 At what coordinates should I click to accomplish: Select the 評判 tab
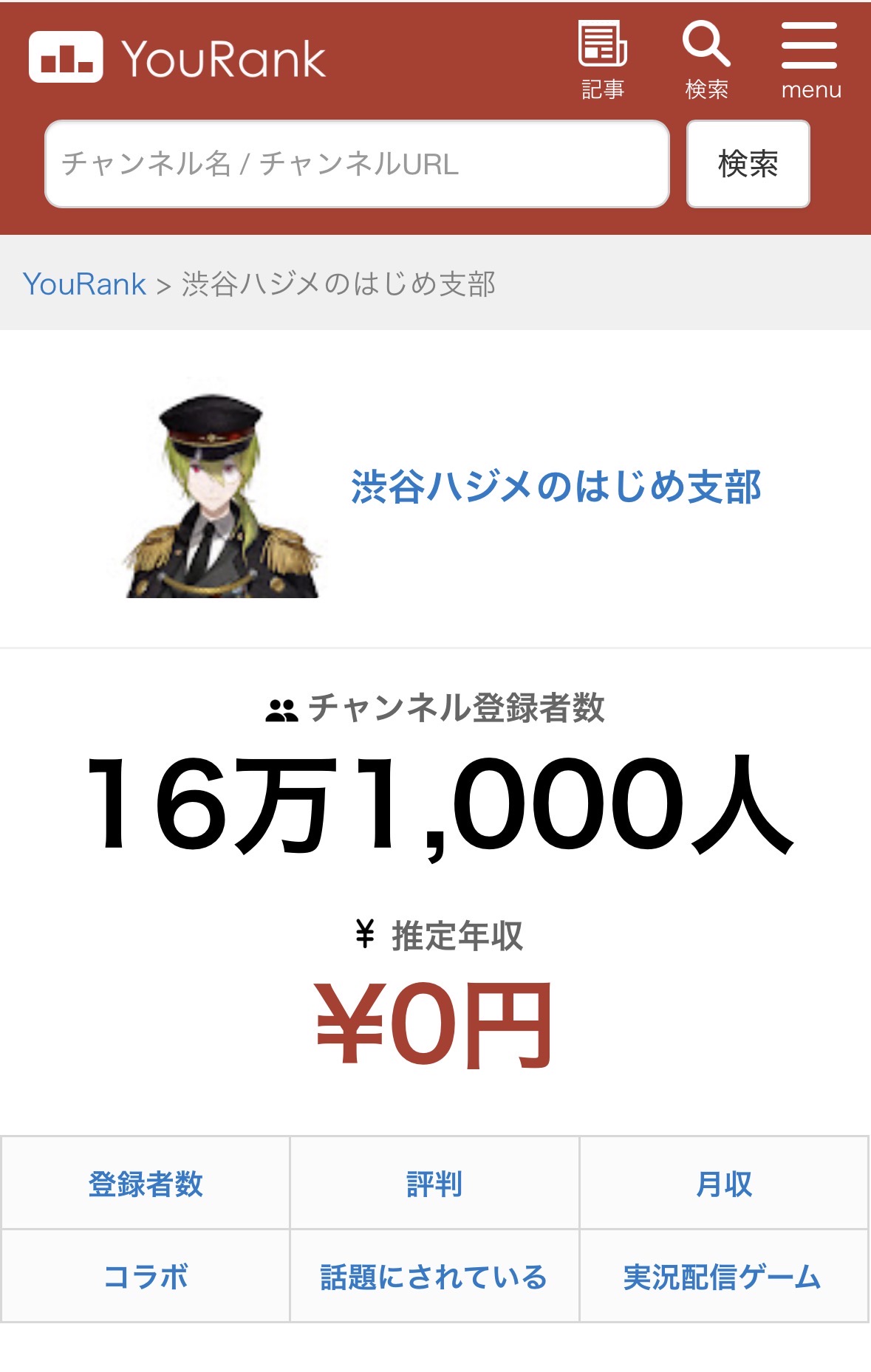pos(434,1183)
